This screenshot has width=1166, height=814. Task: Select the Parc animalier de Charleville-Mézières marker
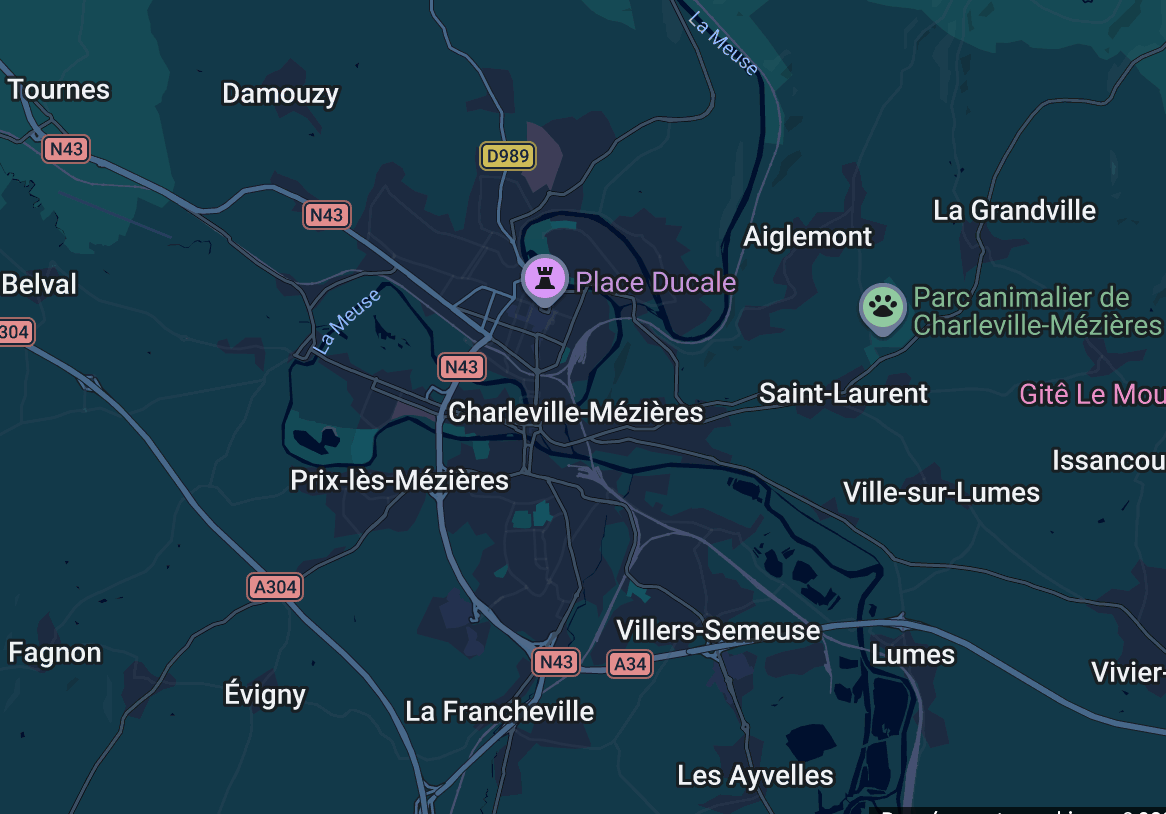883,307
